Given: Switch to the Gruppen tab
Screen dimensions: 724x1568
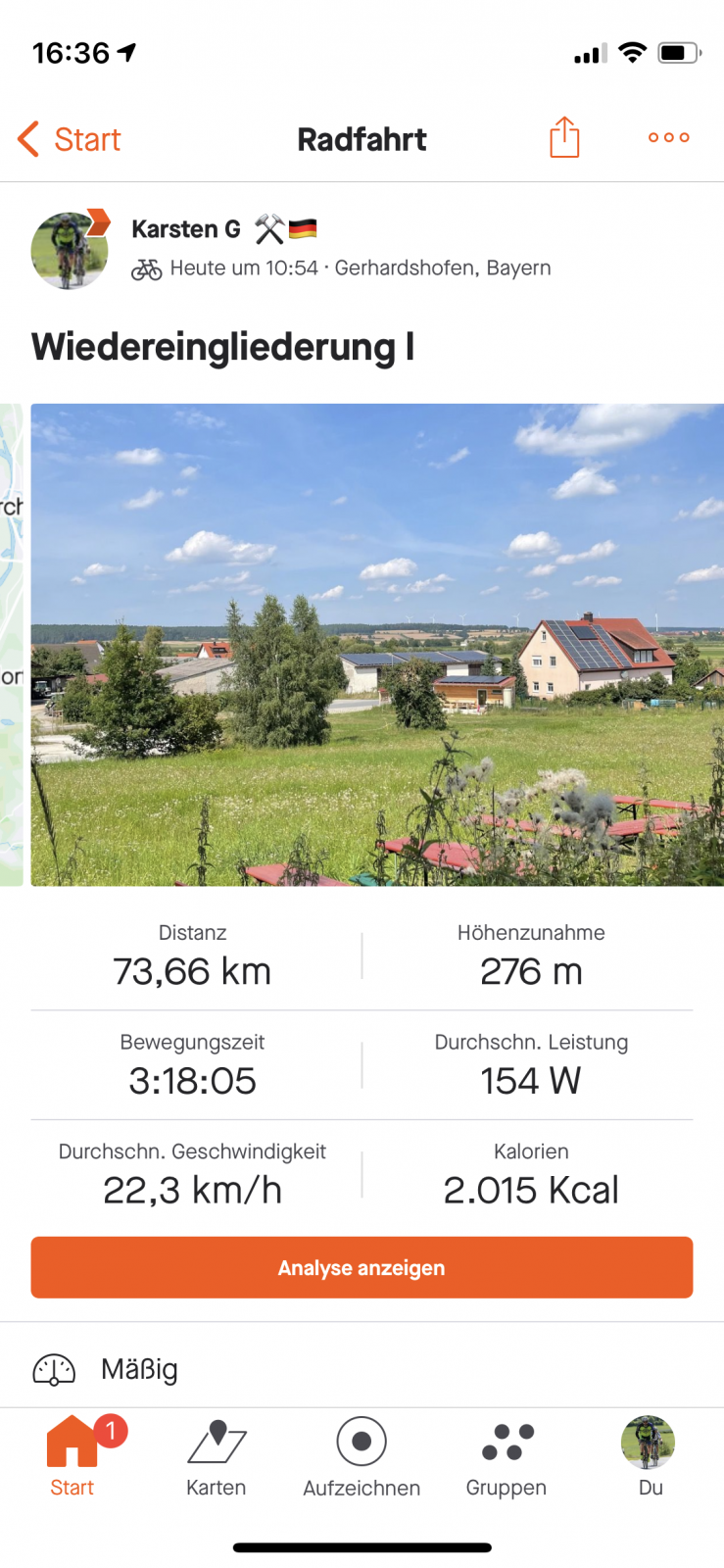Looking at the screenshot, I should click(x=507, y=1456).
